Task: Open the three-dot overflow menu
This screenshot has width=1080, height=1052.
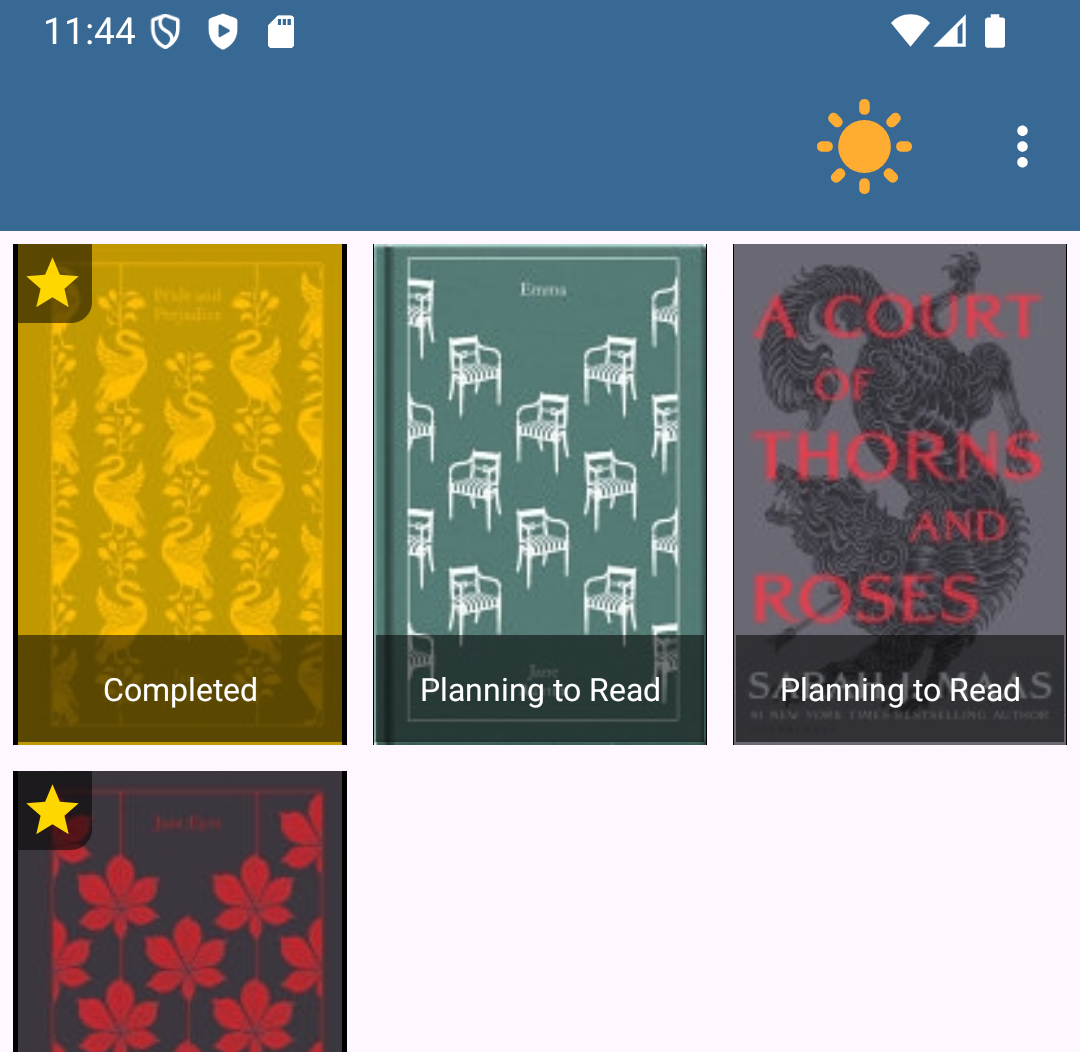Action: [1021, 147]
